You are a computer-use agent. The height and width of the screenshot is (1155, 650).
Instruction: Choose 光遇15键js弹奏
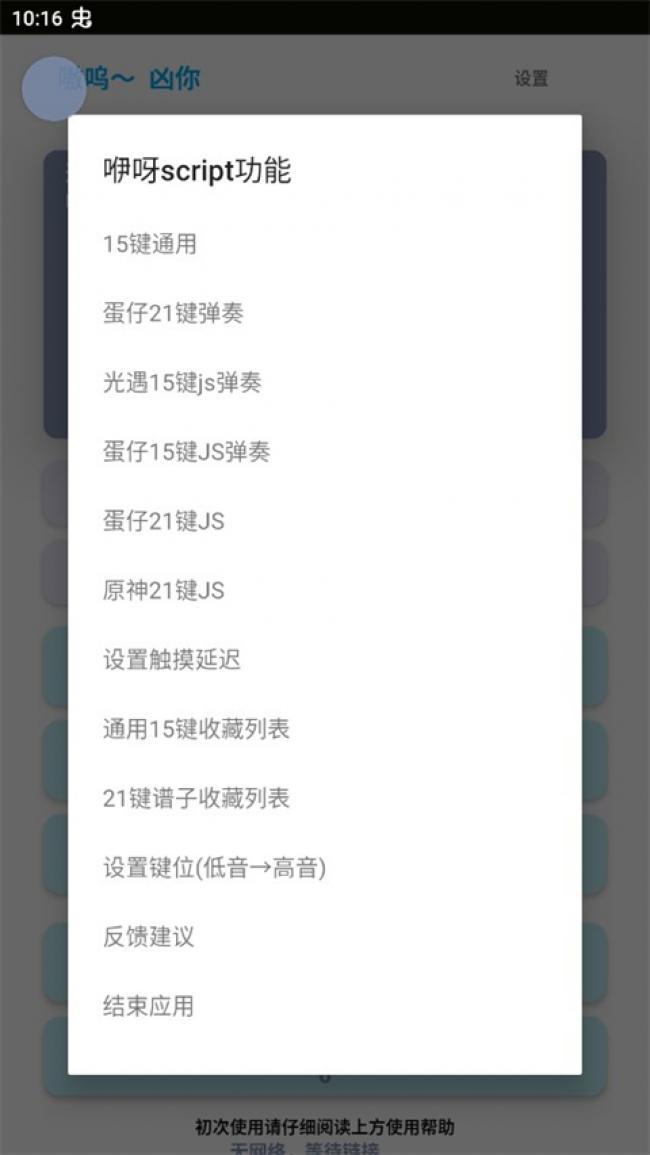(182, 383)
